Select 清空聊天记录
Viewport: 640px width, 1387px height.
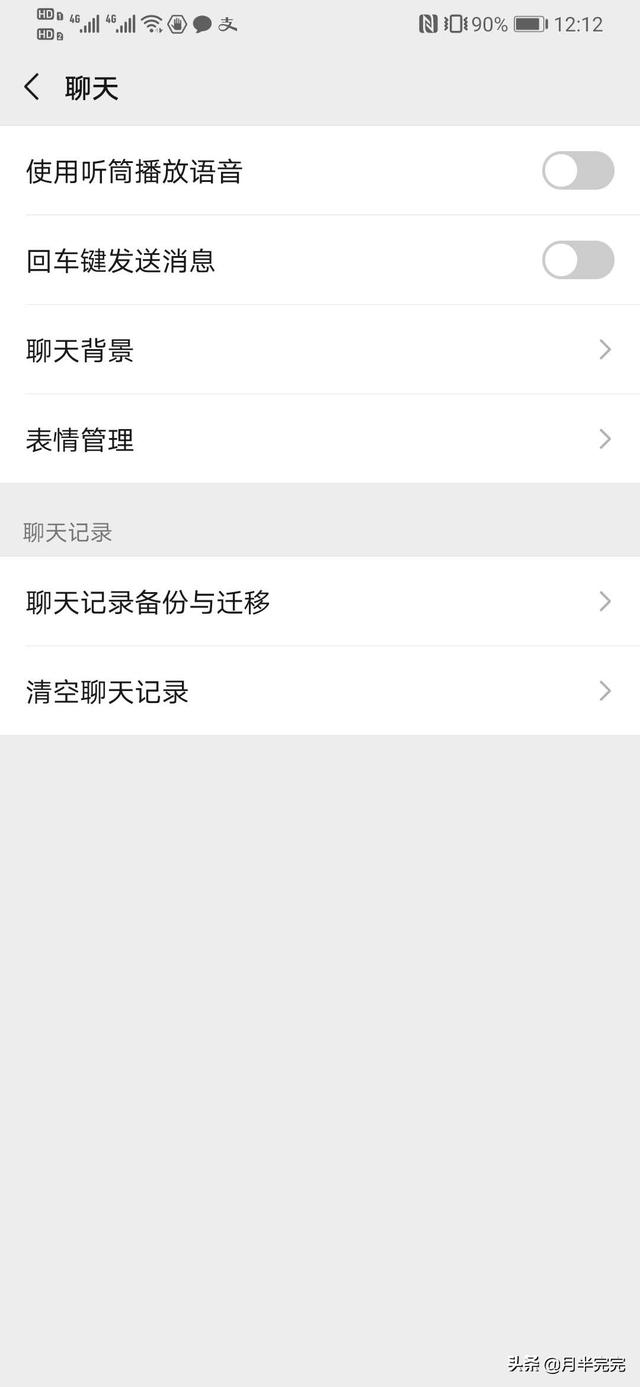(320, 691)
